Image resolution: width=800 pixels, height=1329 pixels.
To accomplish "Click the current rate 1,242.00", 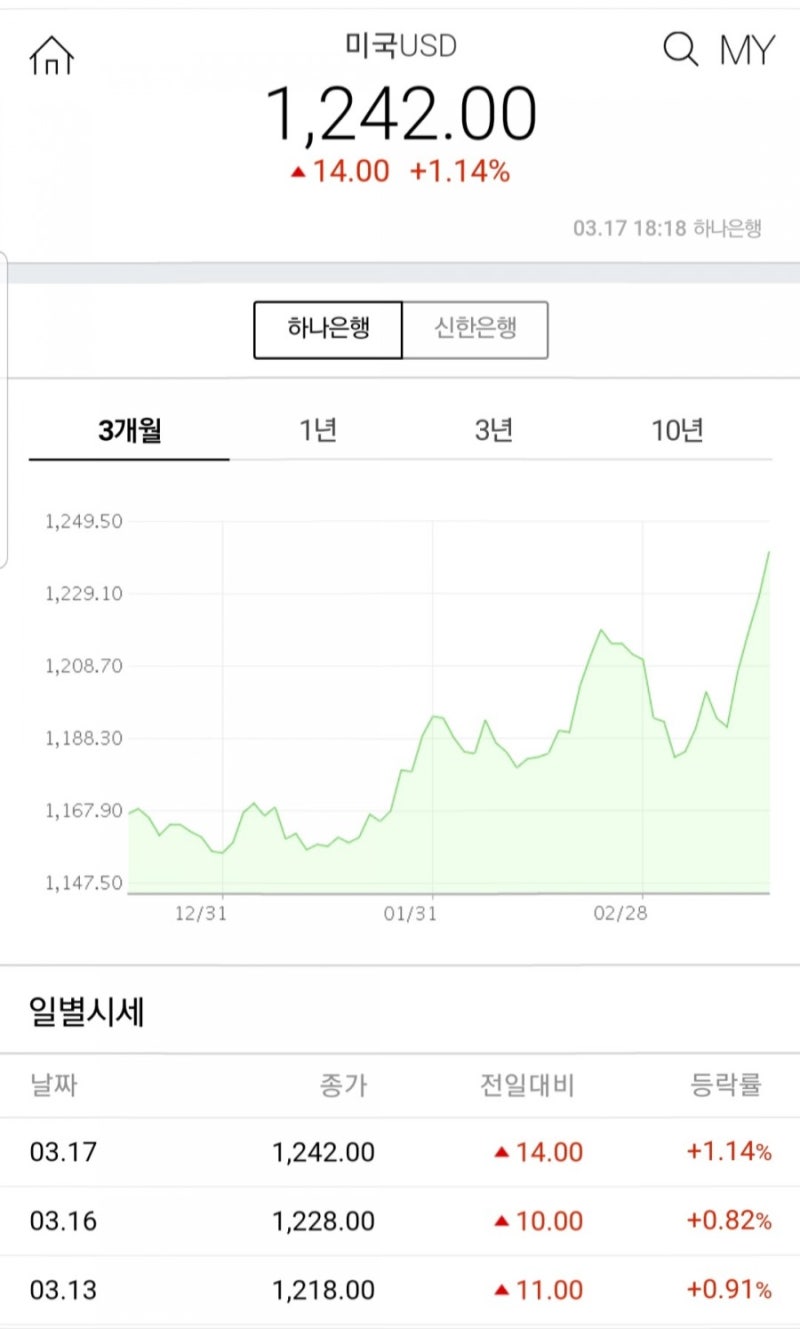I will [x=399, y=112].
